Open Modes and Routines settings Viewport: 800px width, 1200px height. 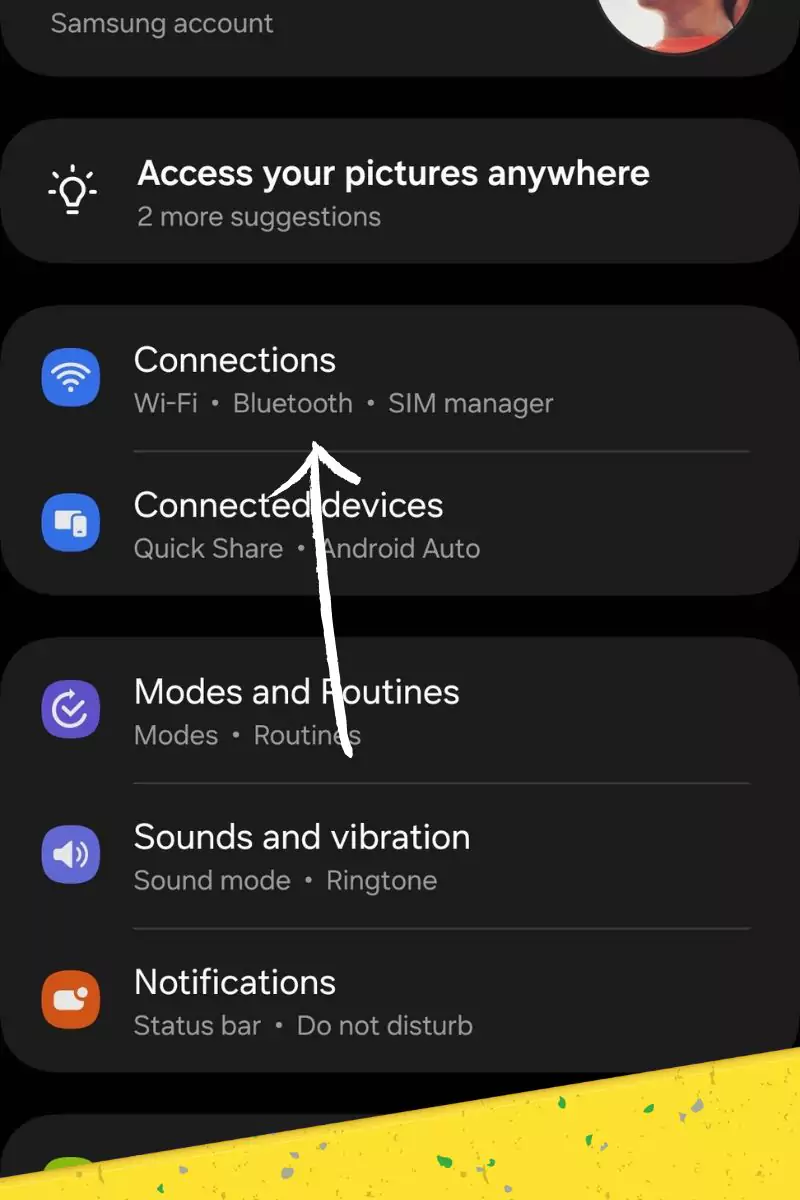[296, 691]
